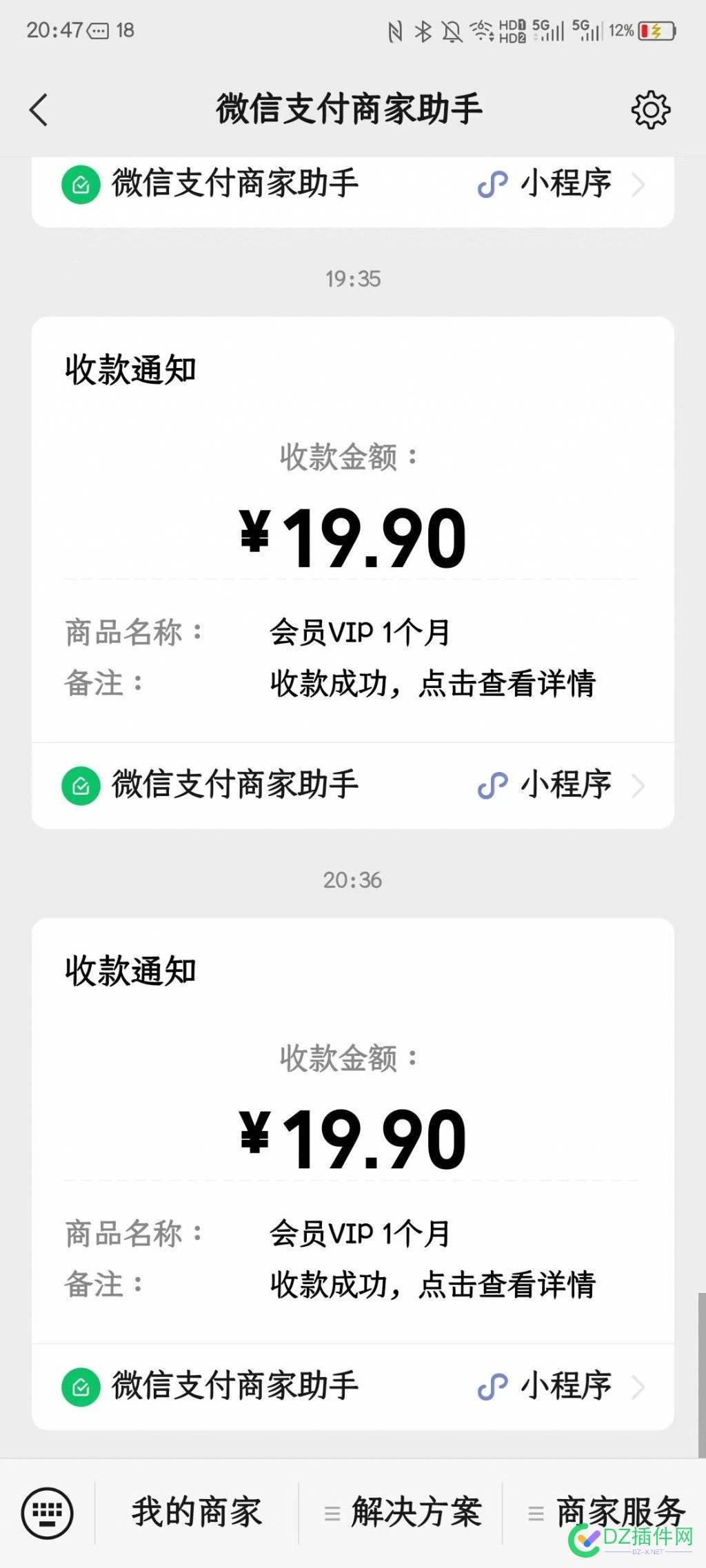Tap the mini program chain icon in first message
706x1568 pixels.
tap(493, 184)
